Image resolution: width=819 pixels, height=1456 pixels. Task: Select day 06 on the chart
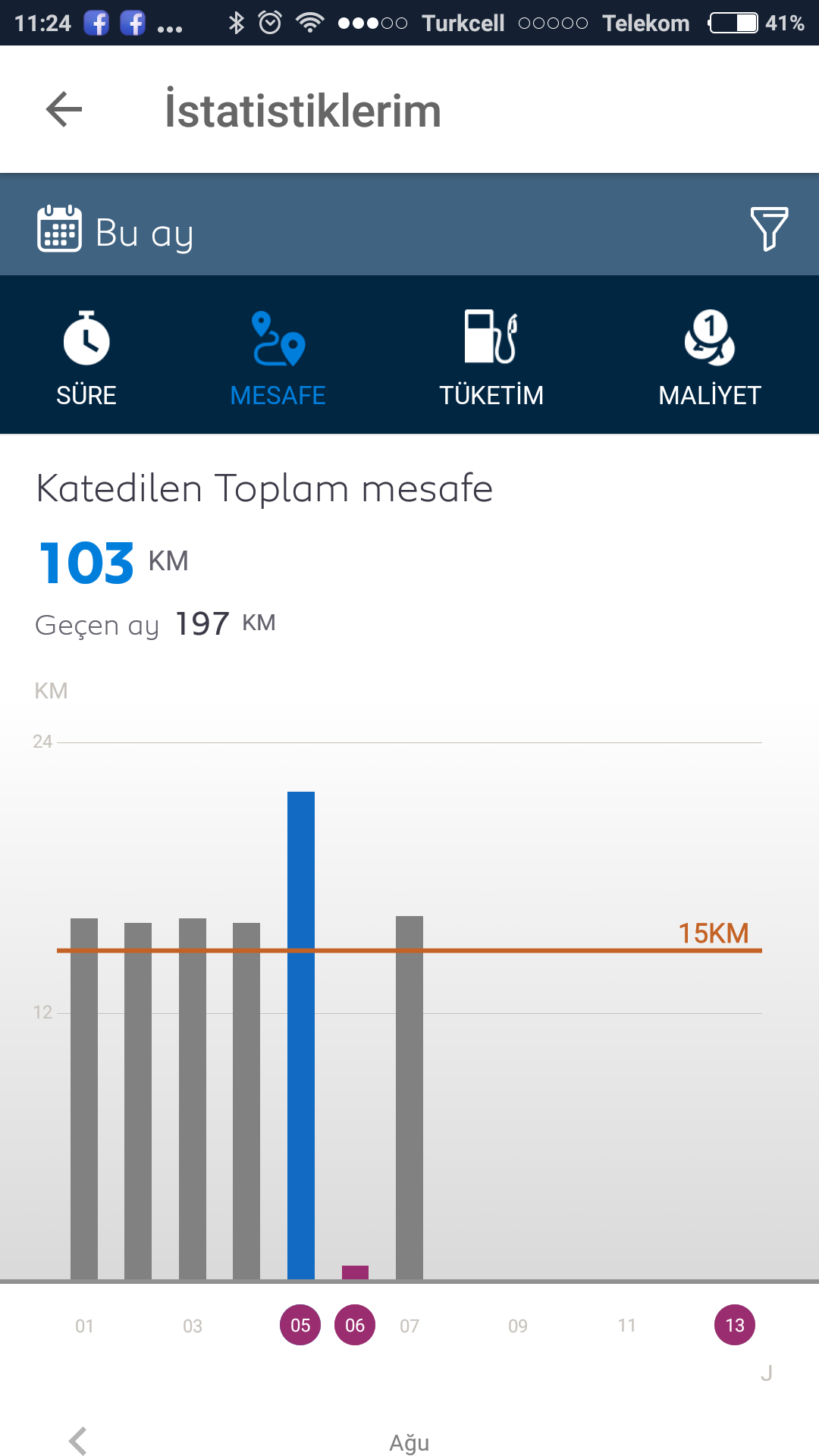[355, 1325]
